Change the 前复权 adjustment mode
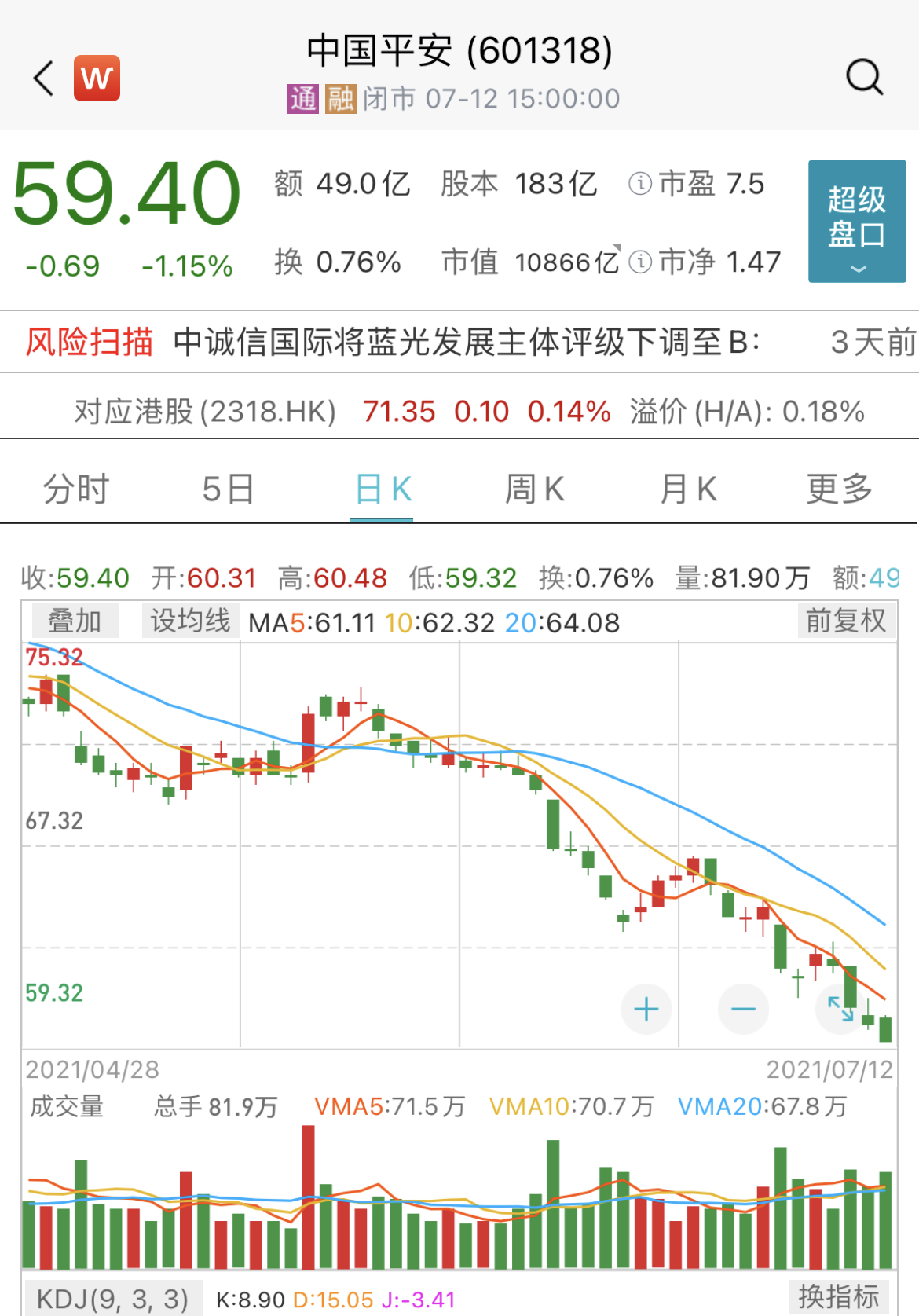Screen dimensions: 919x1316 click(x=846, y=621)
